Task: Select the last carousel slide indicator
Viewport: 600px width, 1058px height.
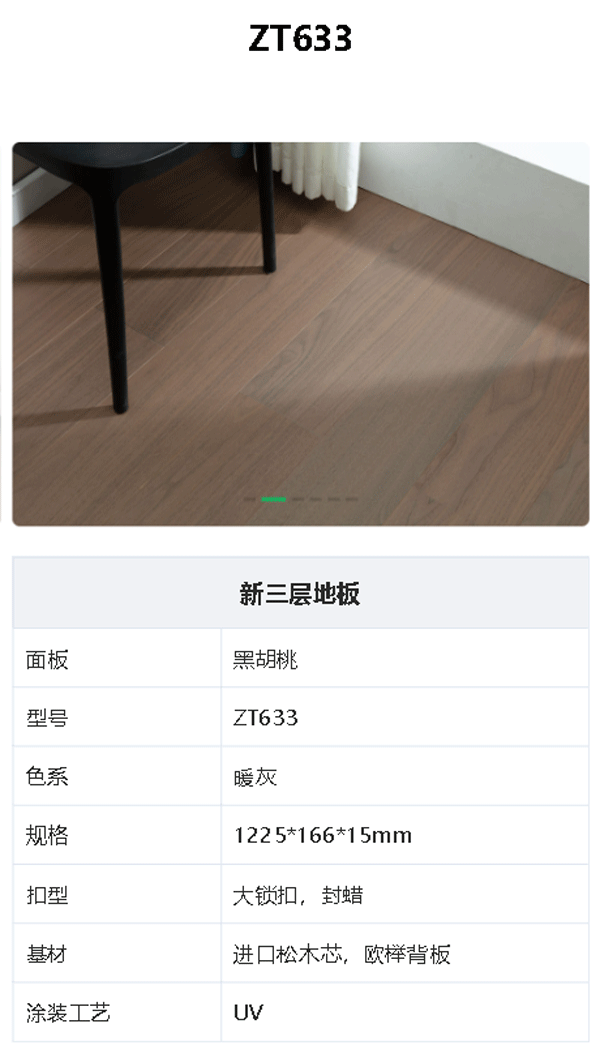Action: point(352,499)
